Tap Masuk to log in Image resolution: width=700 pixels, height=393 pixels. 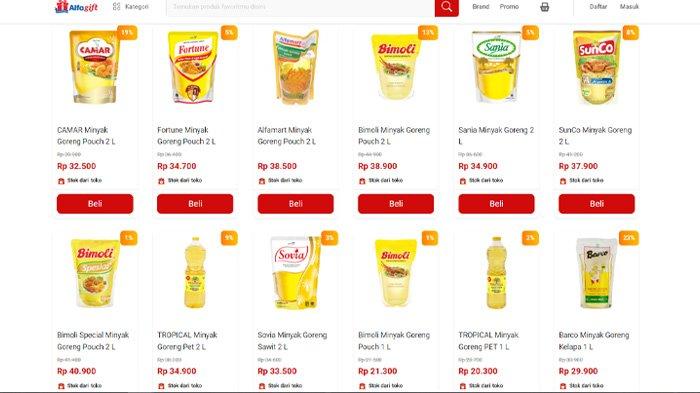point(629,7)
